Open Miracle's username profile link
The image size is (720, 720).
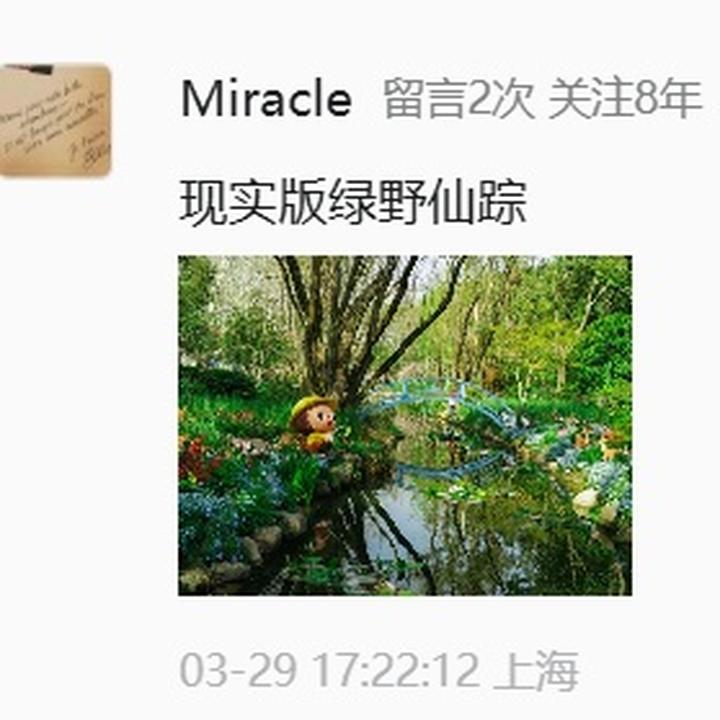[x=266, y=100]
